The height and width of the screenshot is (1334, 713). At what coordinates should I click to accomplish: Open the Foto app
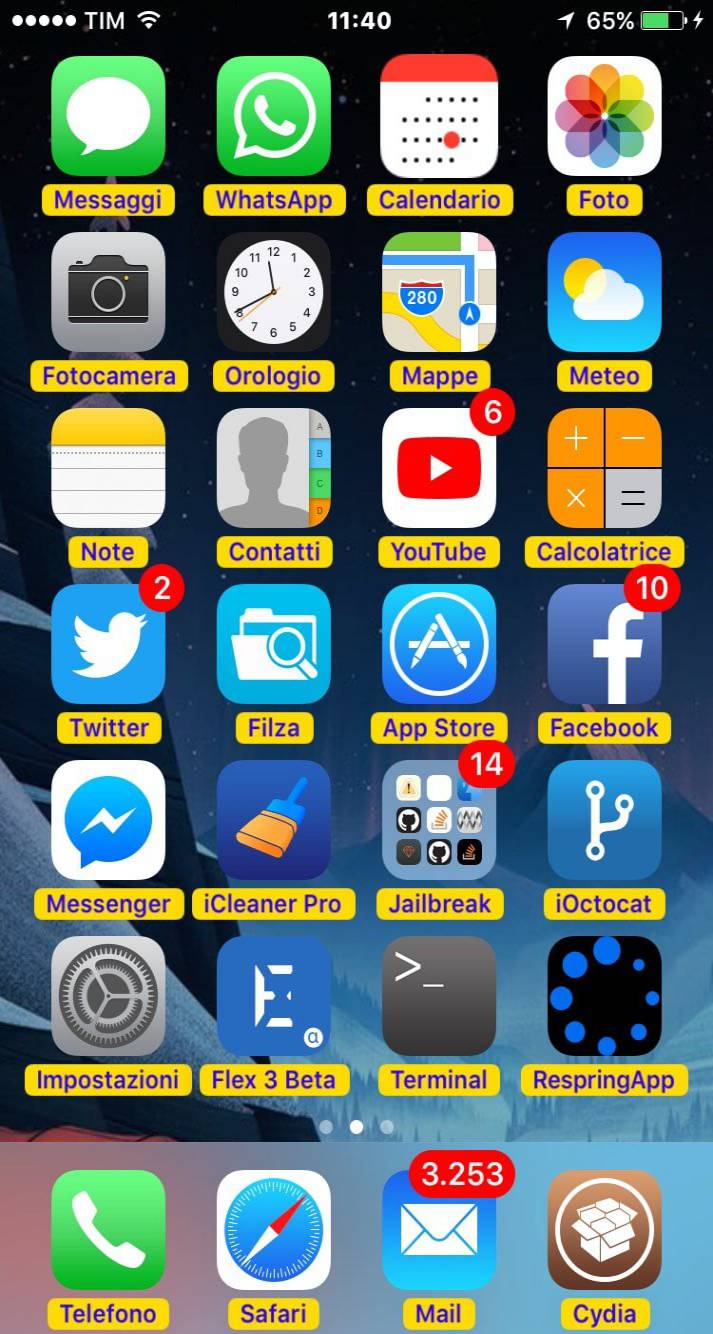pyautogui.click(x=604, y=116)
